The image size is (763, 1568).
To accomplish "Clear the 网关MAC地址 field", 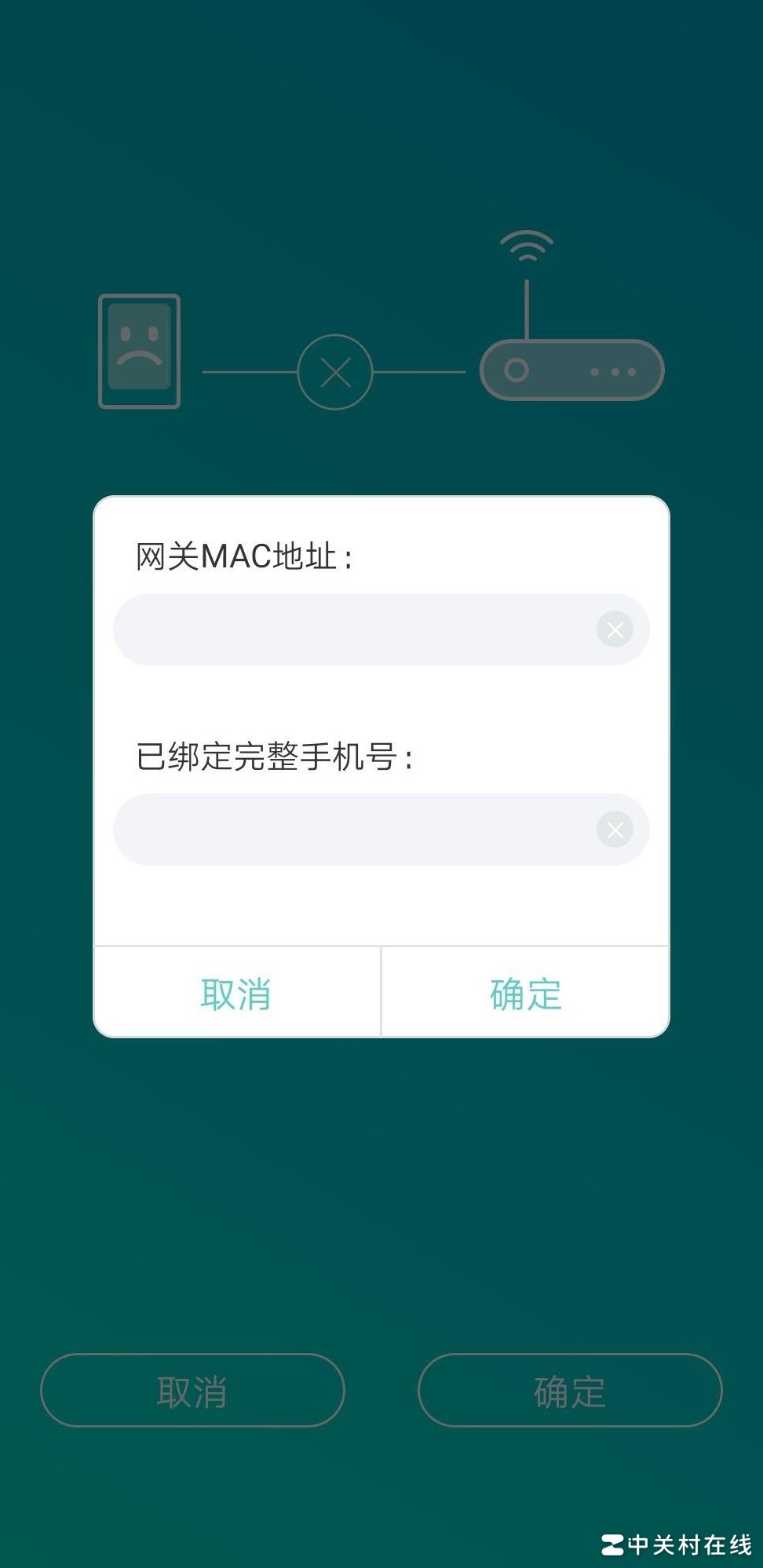I will tap(615, 629).
